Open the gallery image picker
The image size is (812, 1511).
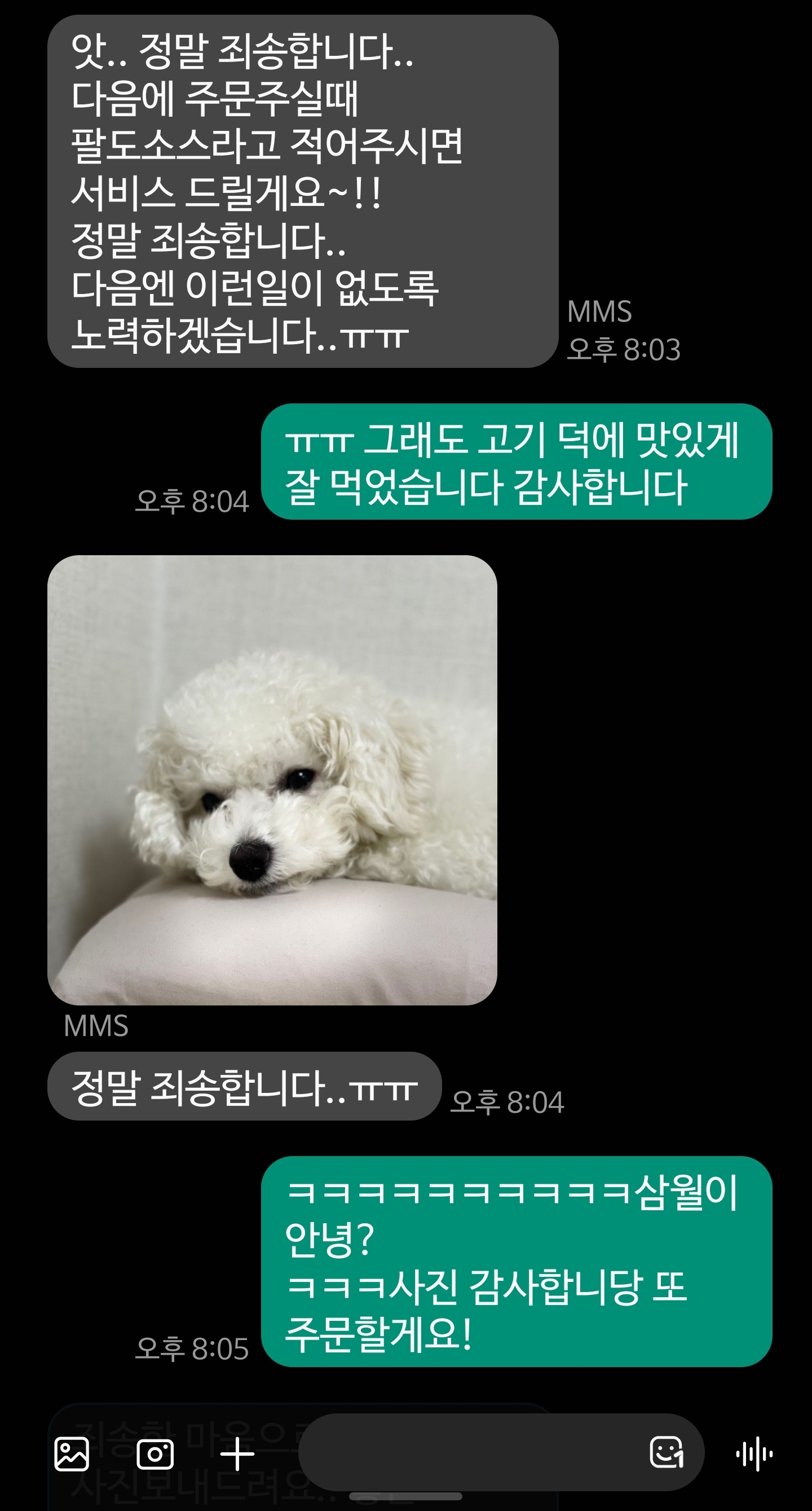click(x=72, y=1454)
